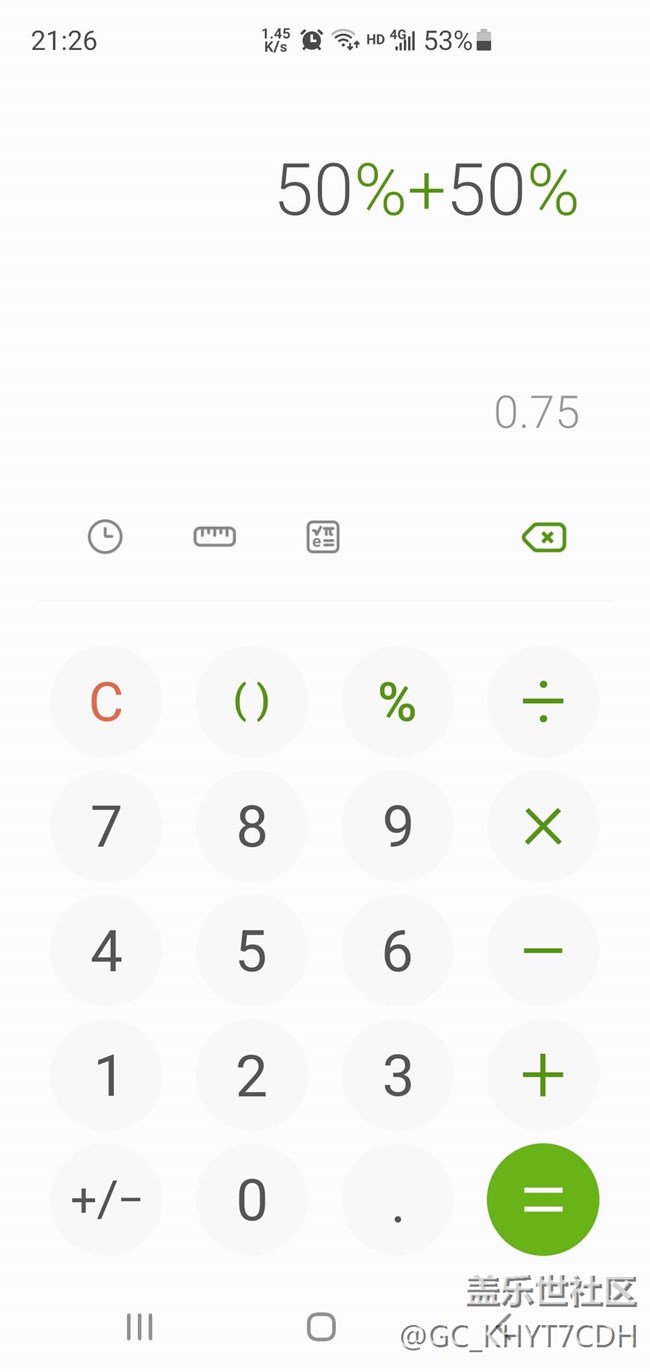Image resolution: width=650 pixels, height=1372 pixels.
Task: Enter a decimal point
Action: [x=397, y=1199]
